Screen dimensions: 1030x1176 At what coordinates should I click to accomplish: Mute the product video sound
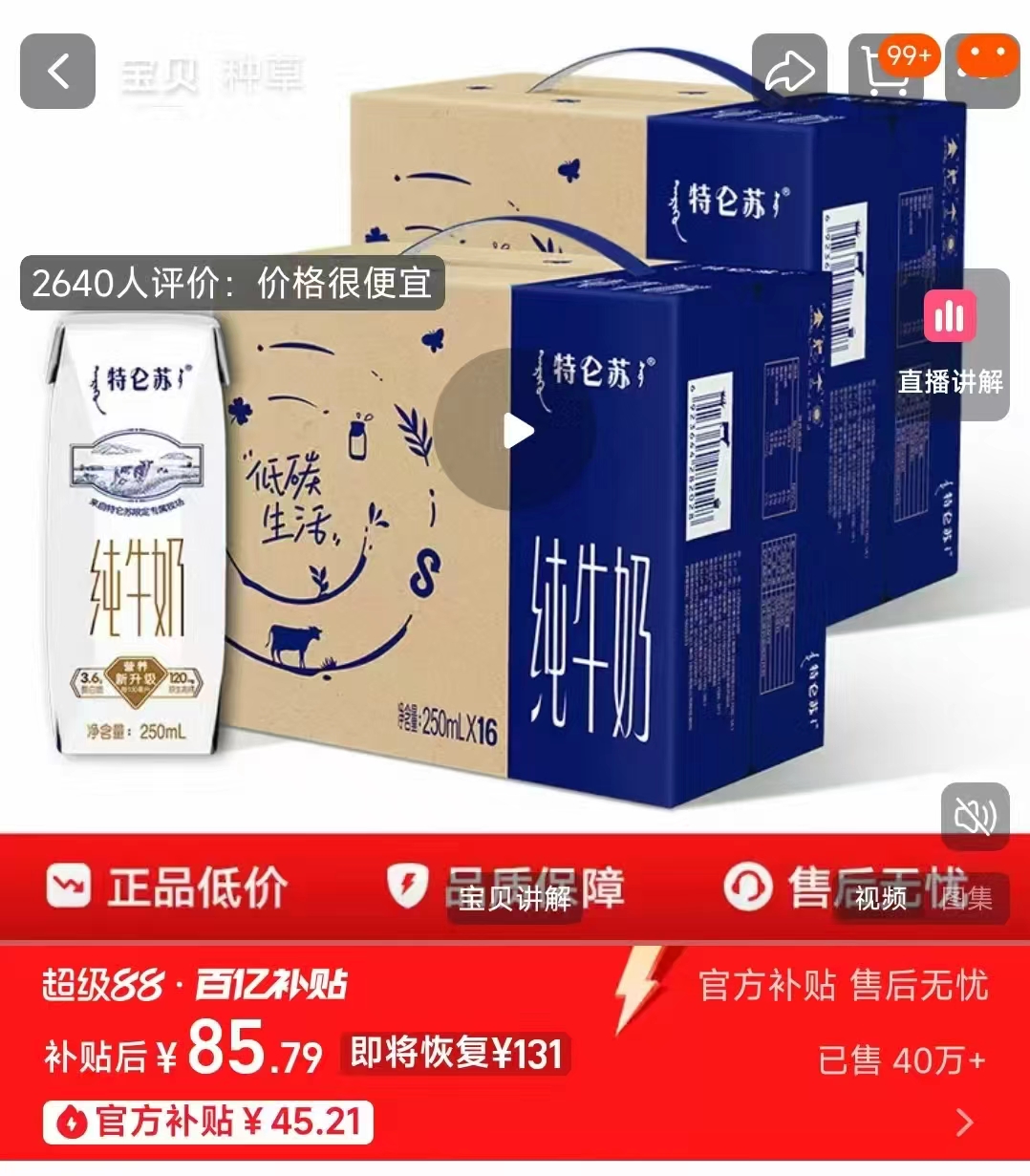click(975, 817)
